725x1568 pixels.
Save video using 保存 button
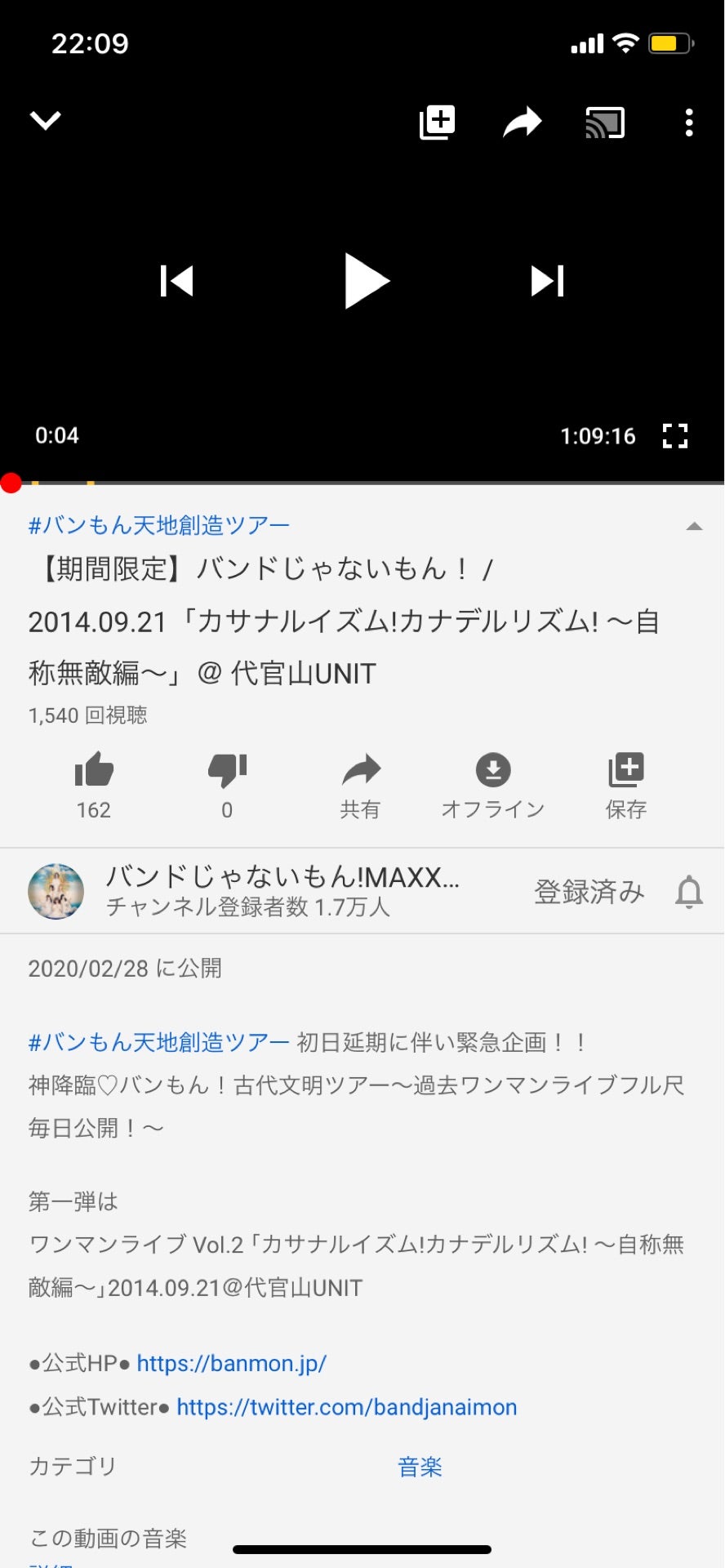tap(626, 784)
